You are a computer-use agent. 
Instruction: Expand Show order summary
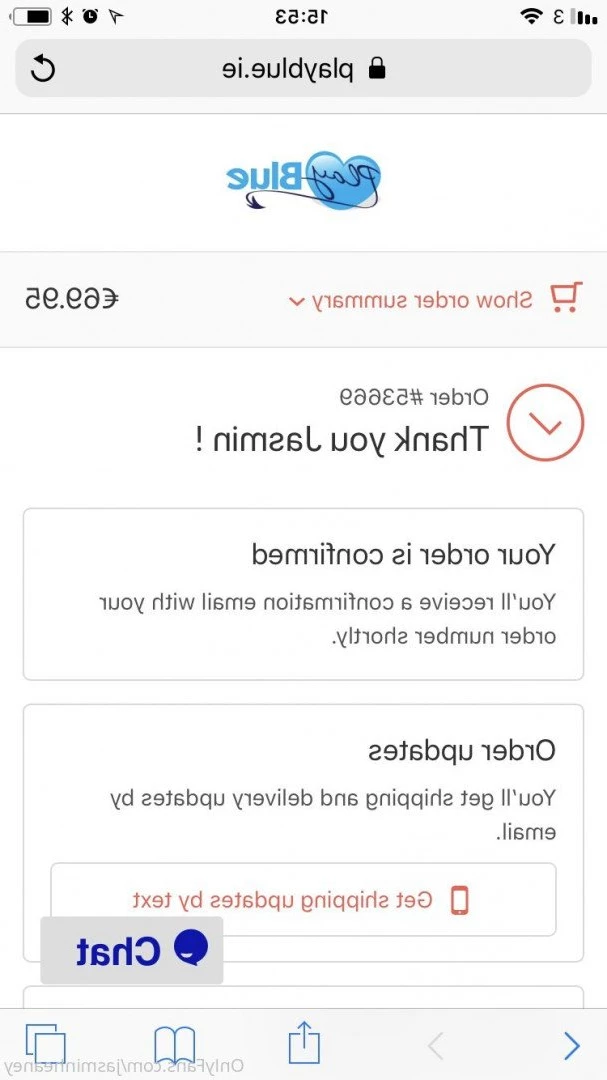coord(420,299)
